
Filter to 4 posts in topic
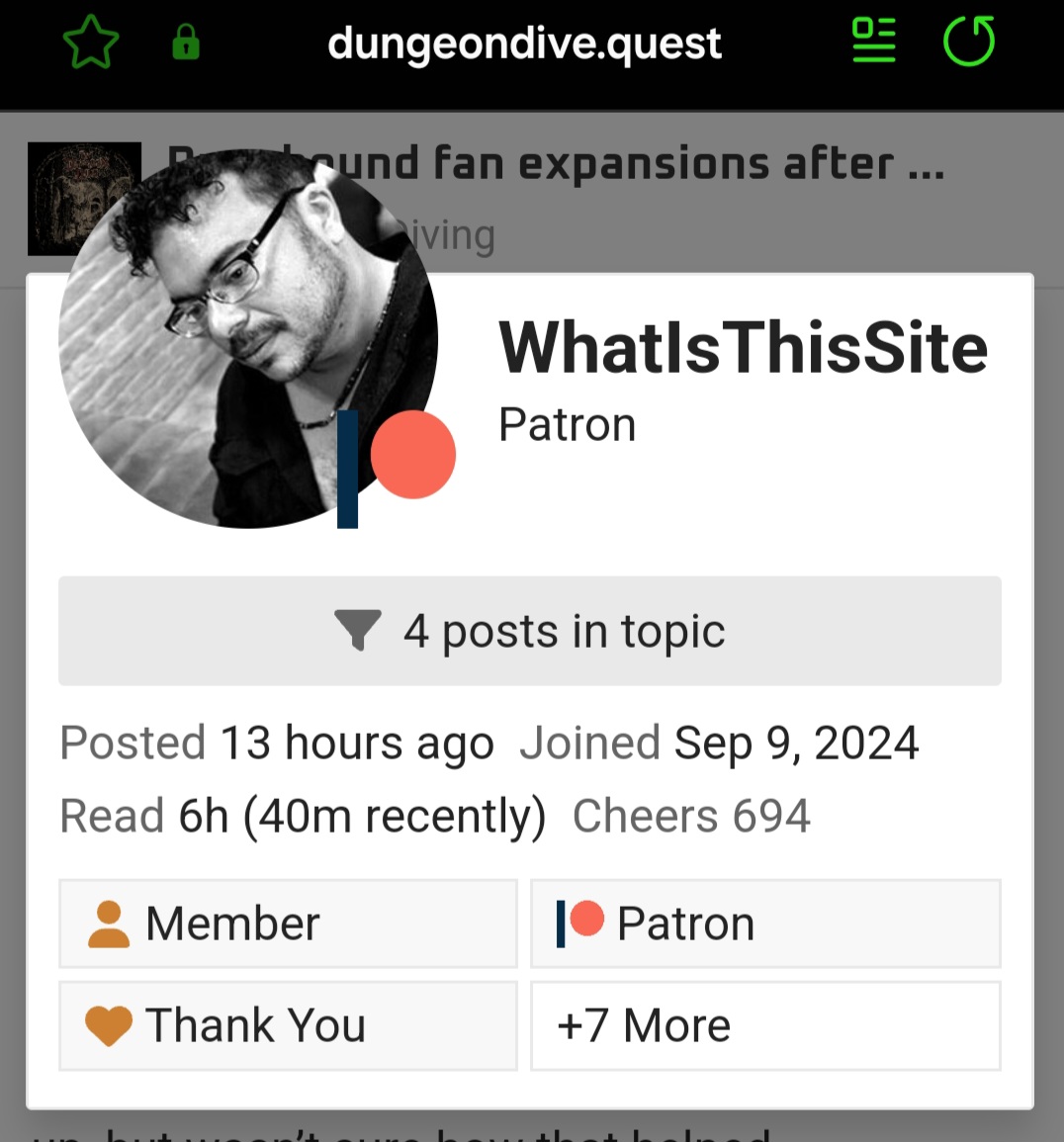pos(530,631)
